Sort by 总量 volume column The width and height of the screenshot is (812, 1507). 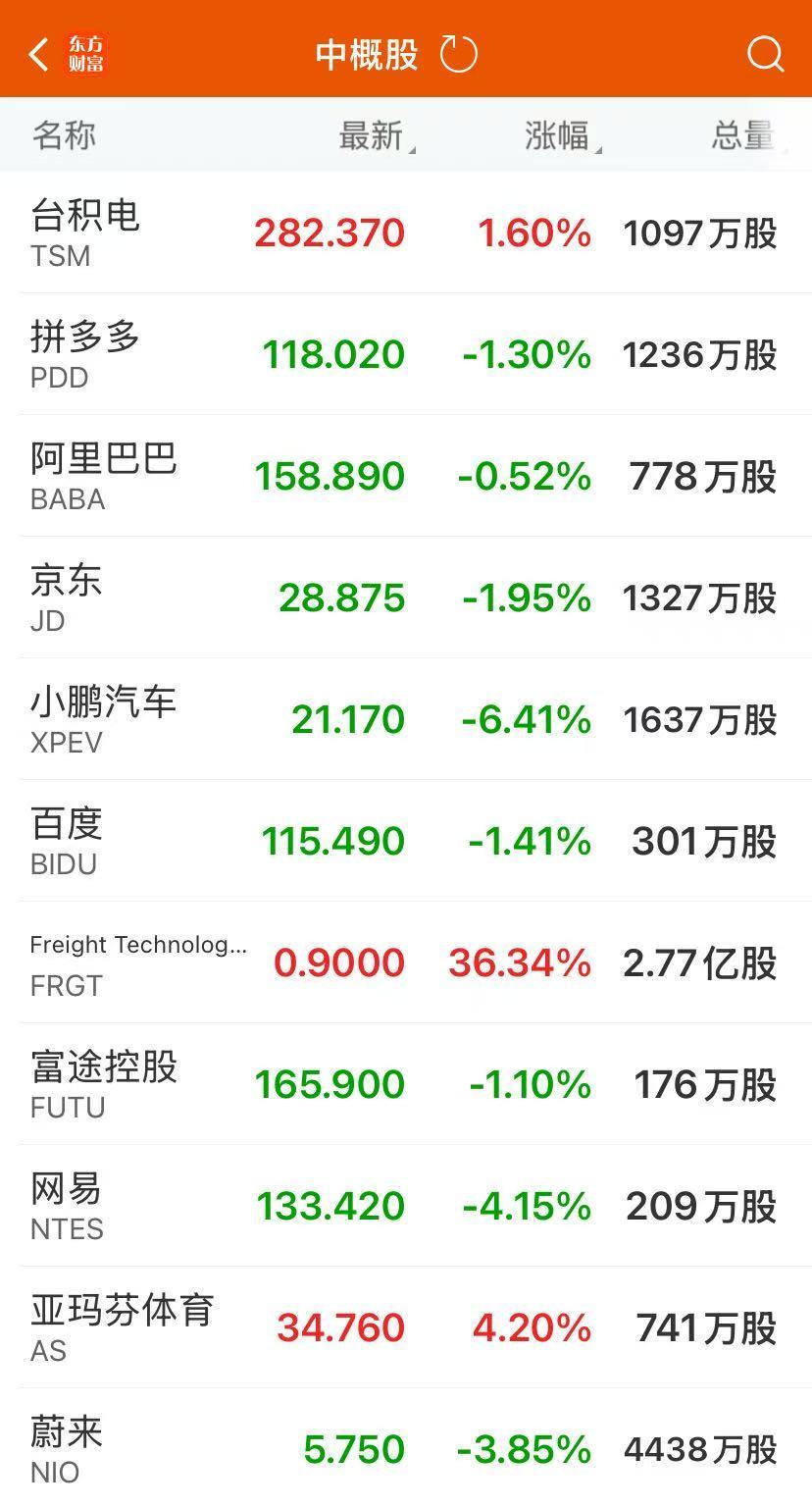tap(743, 135)
